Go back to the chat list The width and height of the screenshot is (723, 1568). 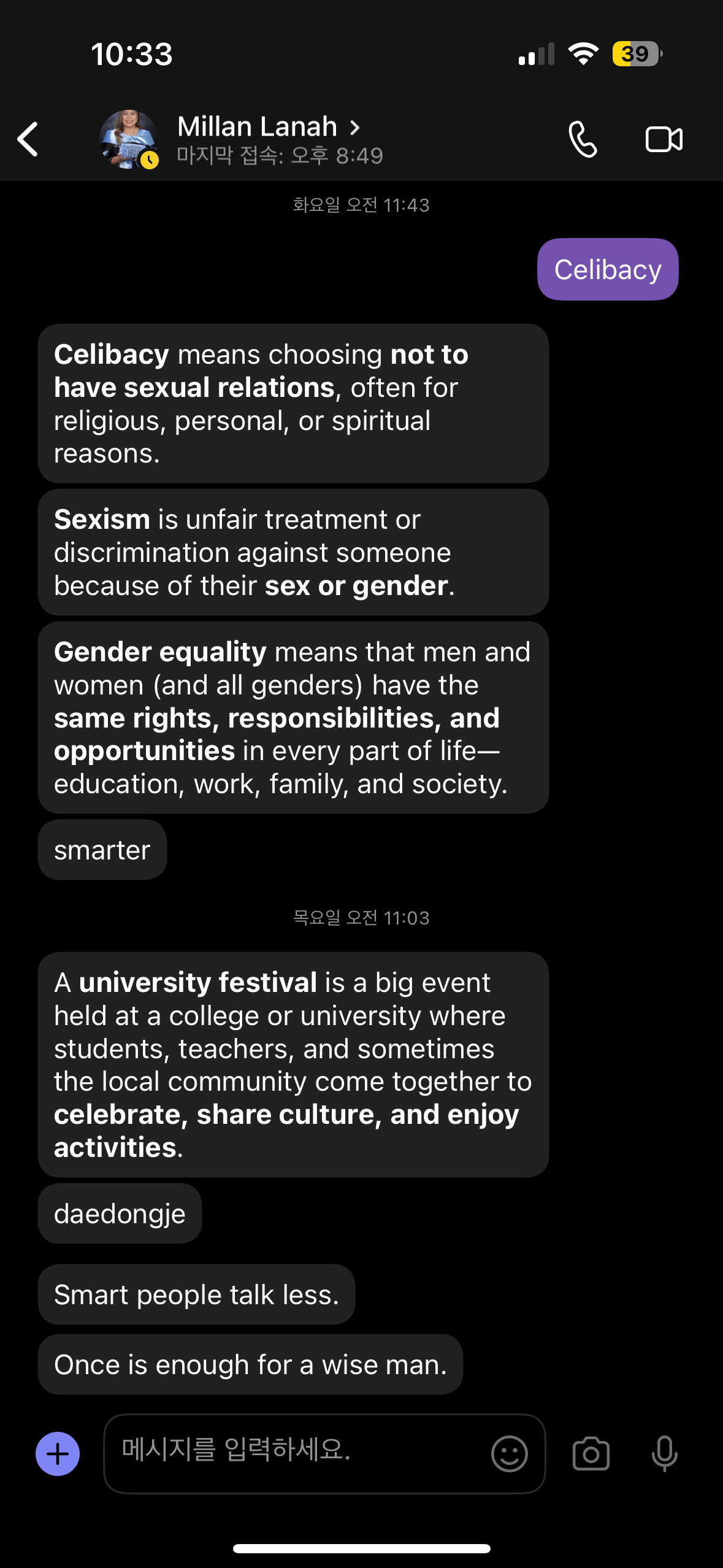[28, 139]
